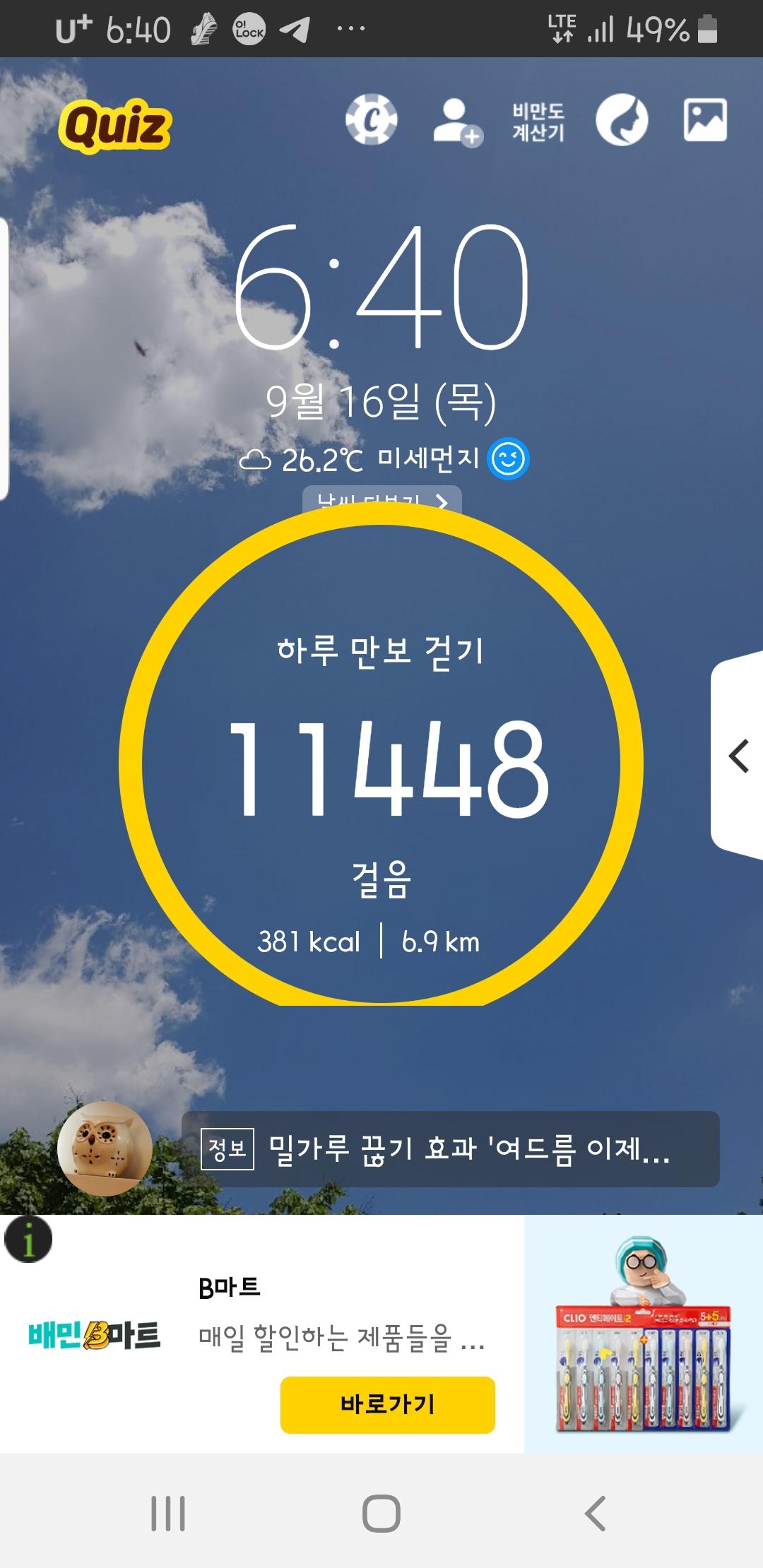Open the 비만도 계산기 calculator
763x1568 pixels.
pyautogui.click(x=538, y=121)
